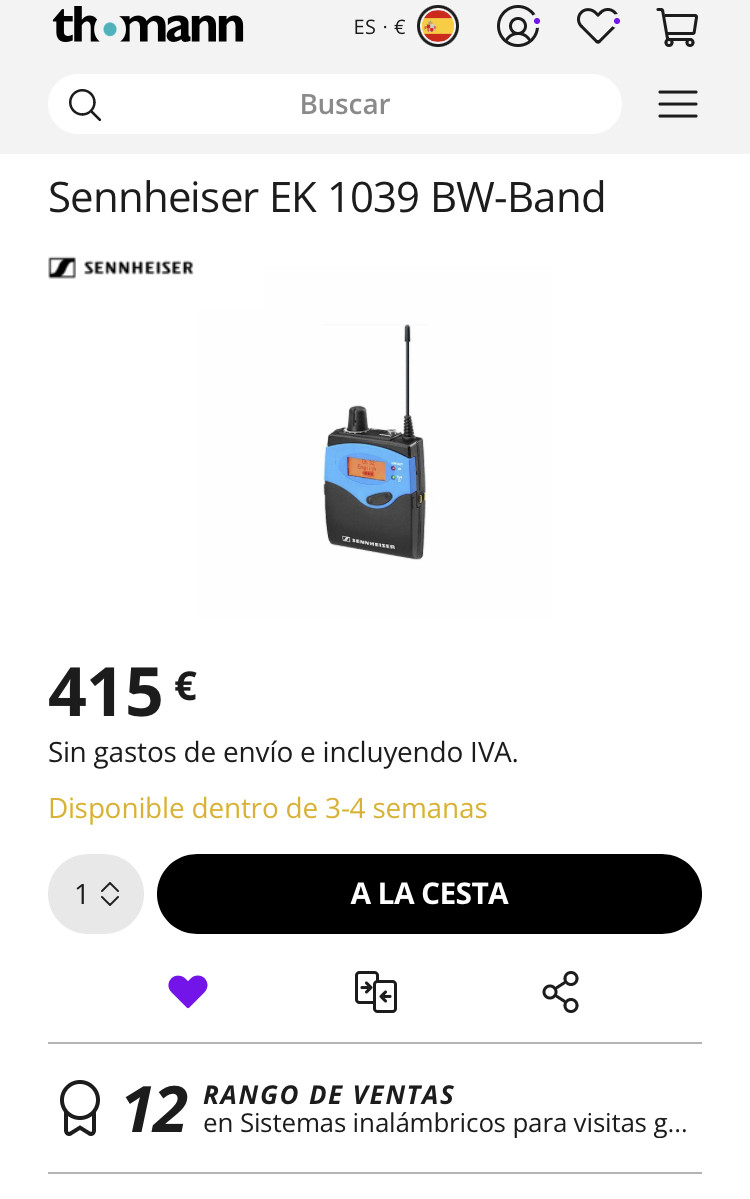Open the quantity selector
Image resolution: width=750 pixels, height=1199 pixels.
coord(96,894)
